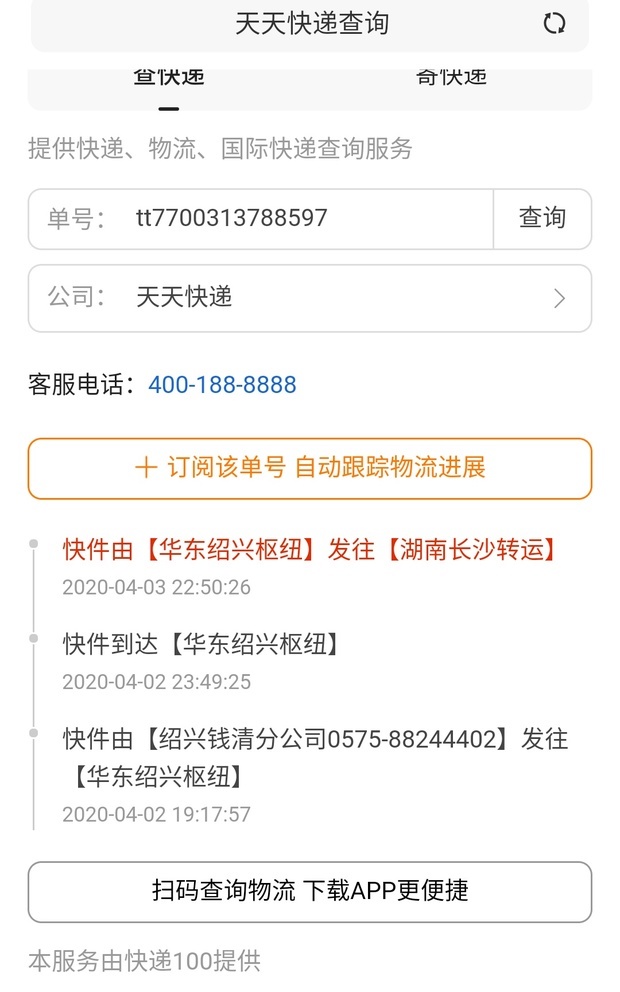Switch to the 寄快递 tab

click(451, 78)
